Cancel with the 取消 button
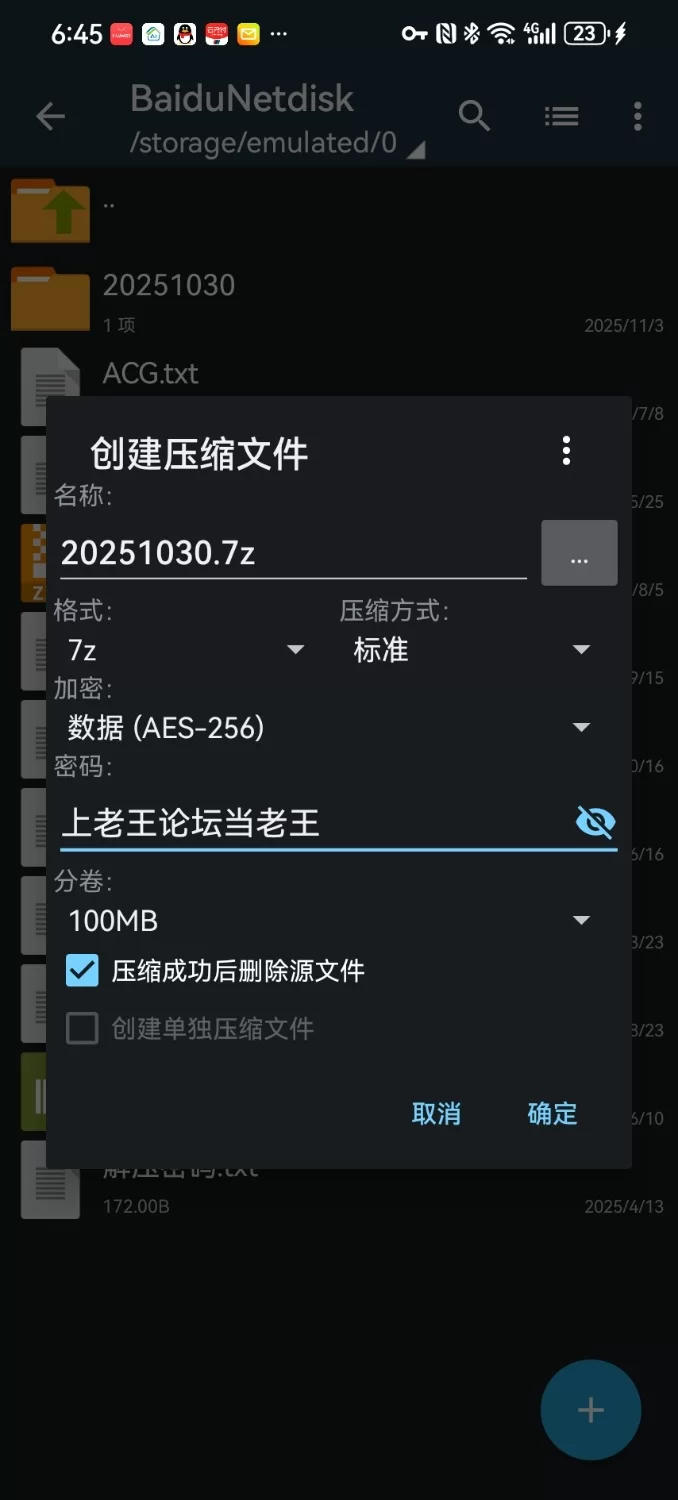Image resolution: width=678 pixels, height=1500 pixels. tap(436, 1114)
